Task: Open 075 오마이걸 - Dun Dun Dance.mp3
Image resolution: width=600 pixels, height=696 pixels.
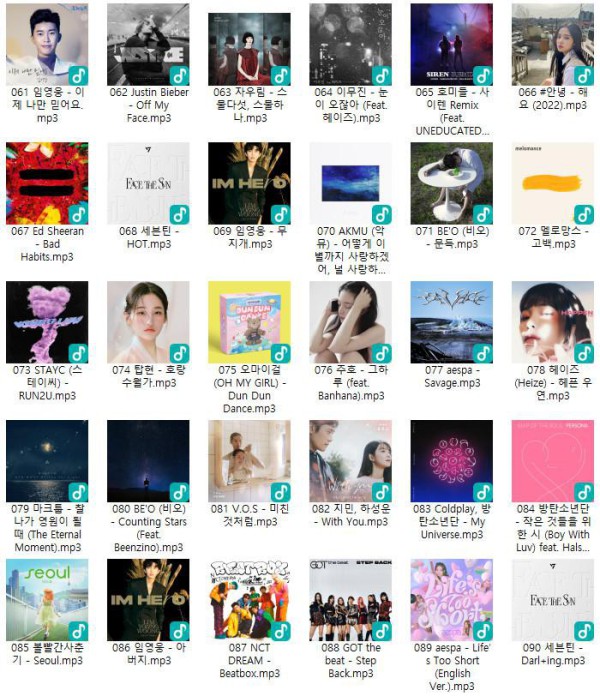Action: pos(249,322)
